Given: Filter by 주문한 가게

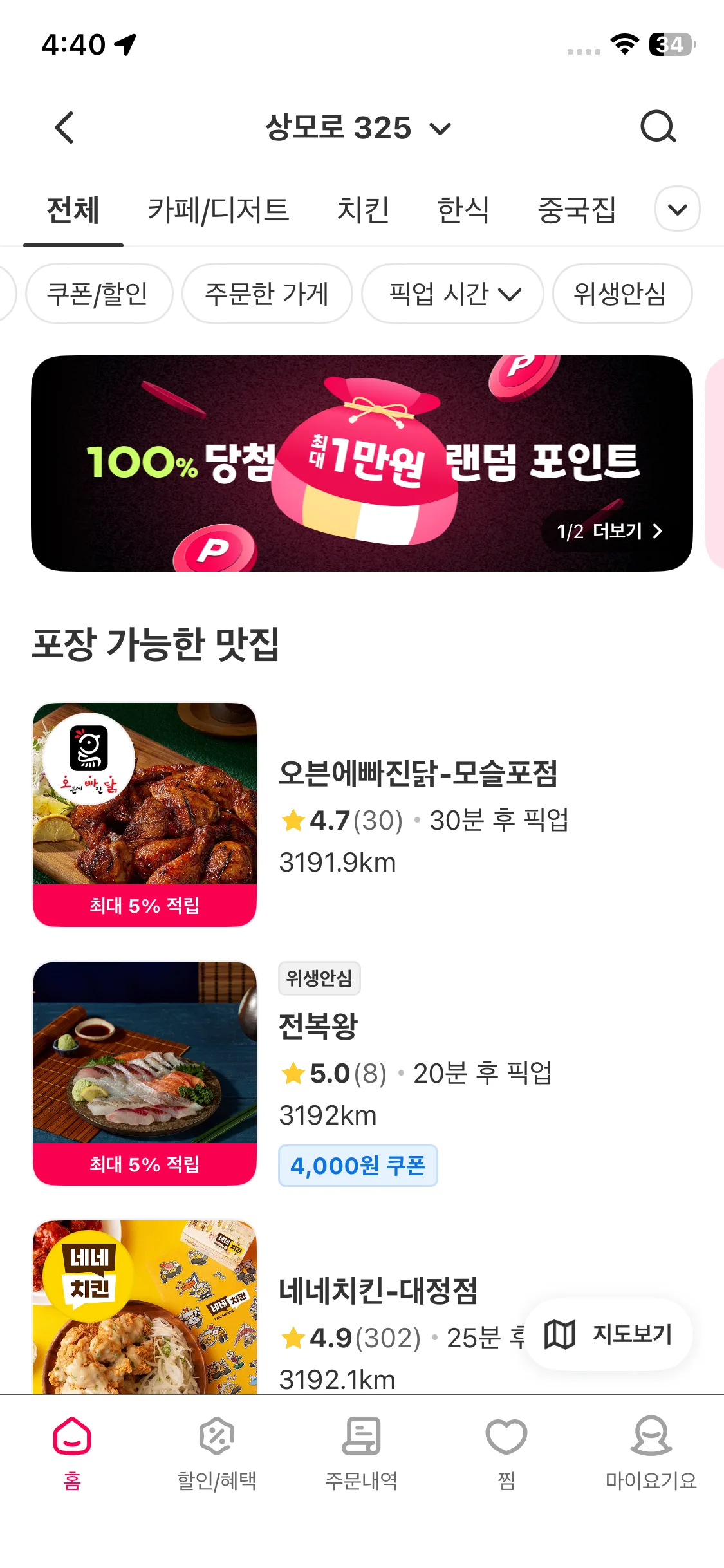Looking at the screenshot, I should [266, 294].
